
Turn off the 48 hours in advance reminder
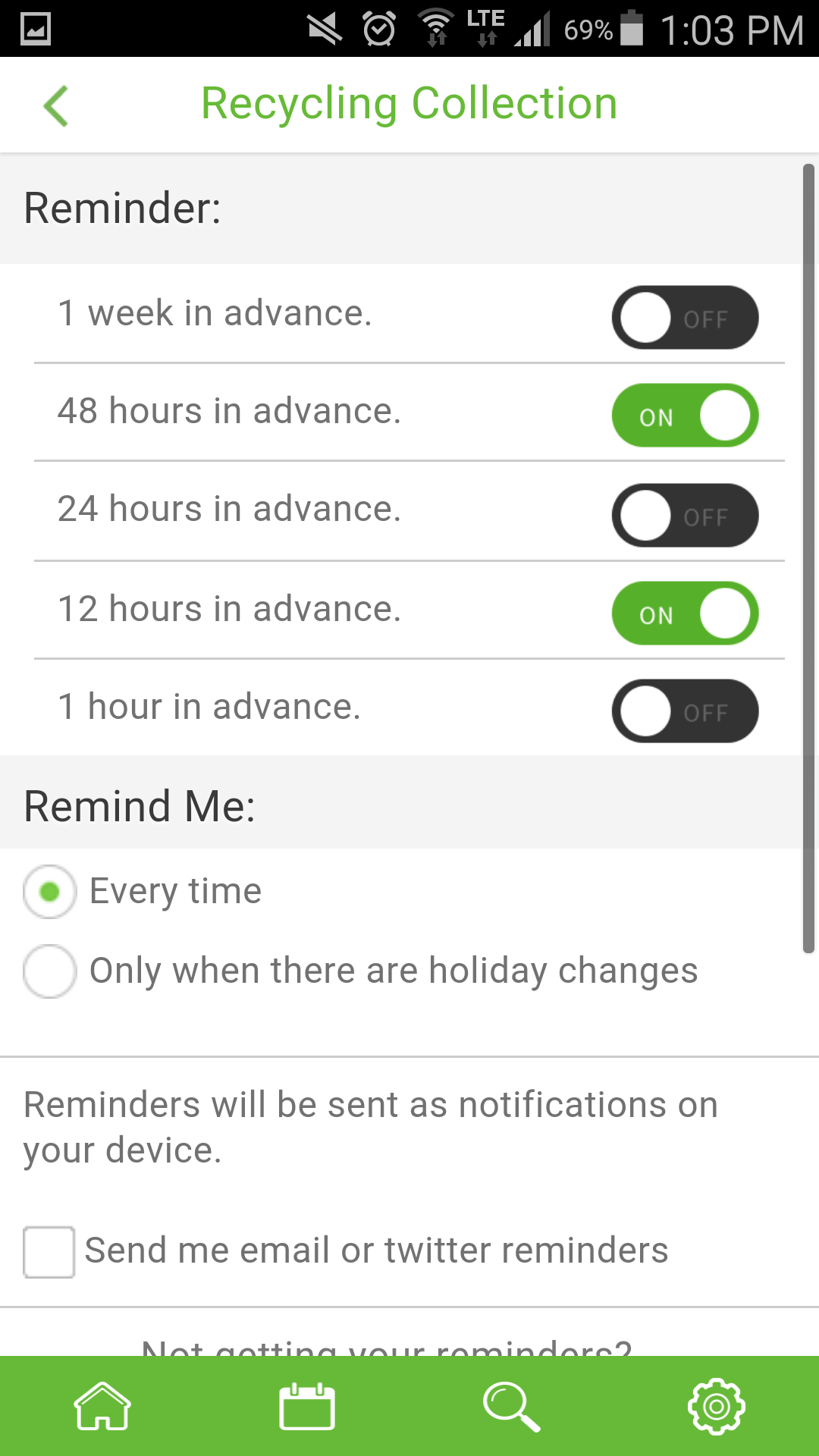685,416
